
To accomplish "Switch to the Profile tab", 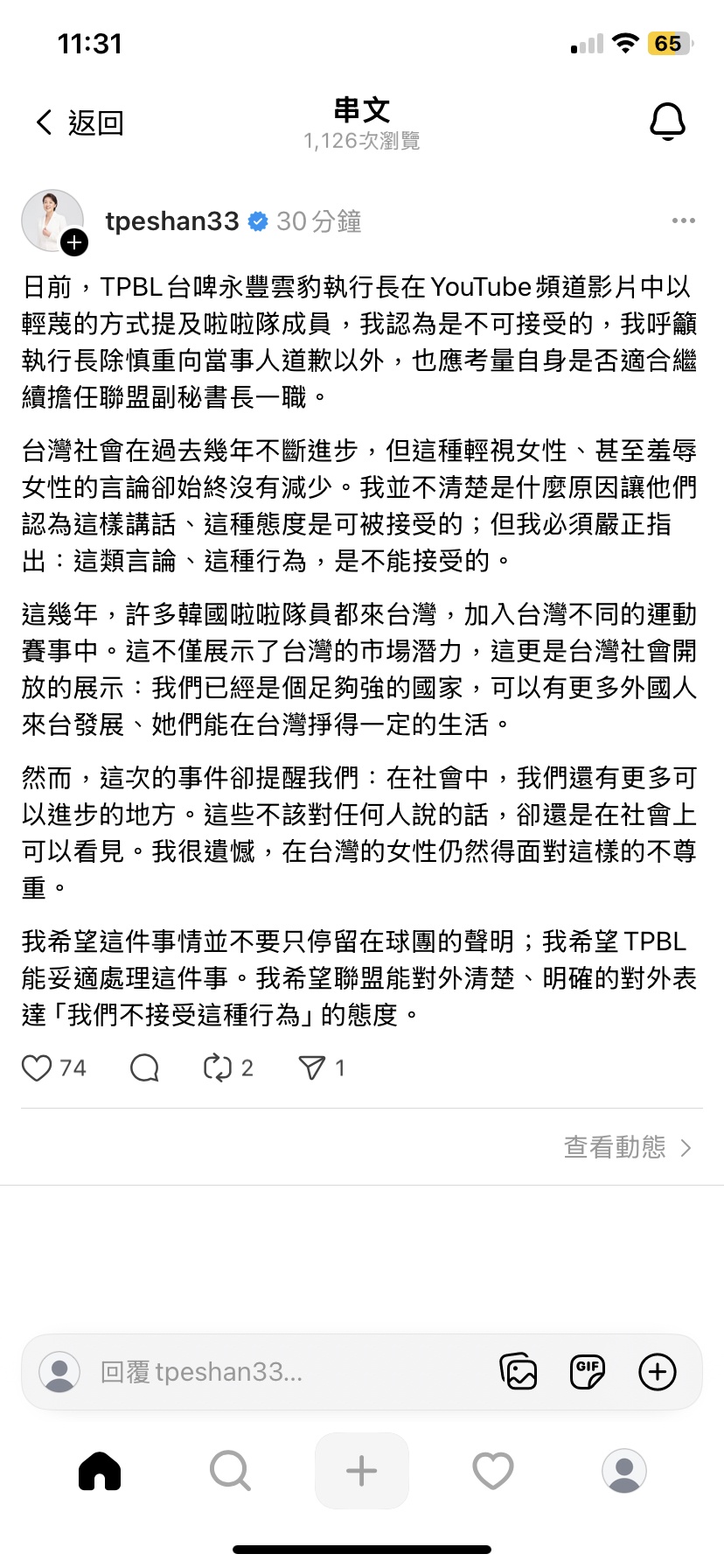I will [x=624, y=1471].
